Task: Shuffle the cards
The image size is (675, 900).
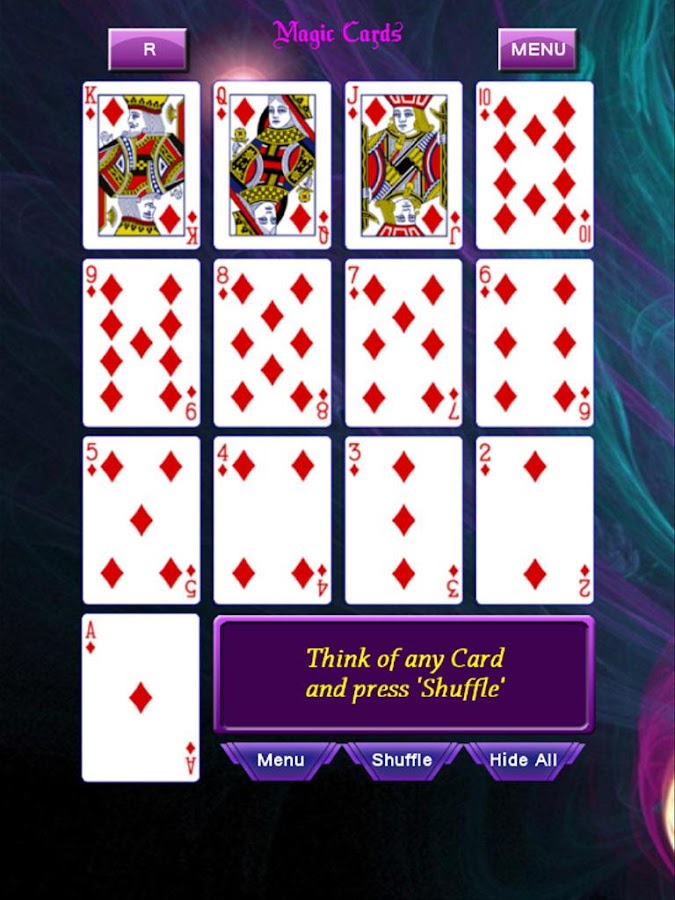Action: coord(402,760)
